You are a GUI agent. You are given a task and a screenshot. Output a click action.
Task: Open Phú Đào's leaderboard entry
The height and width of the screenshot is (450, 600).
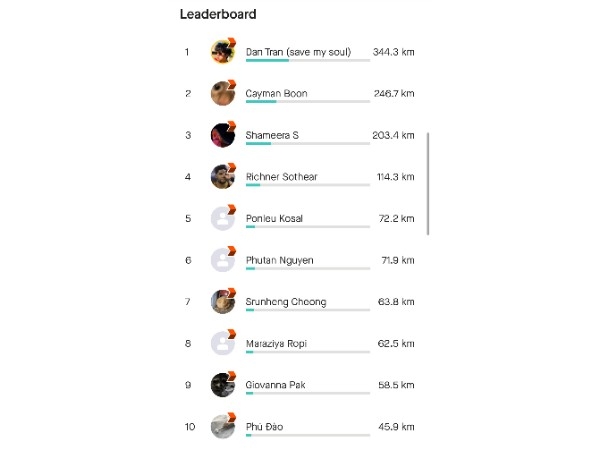pos(265,427)
